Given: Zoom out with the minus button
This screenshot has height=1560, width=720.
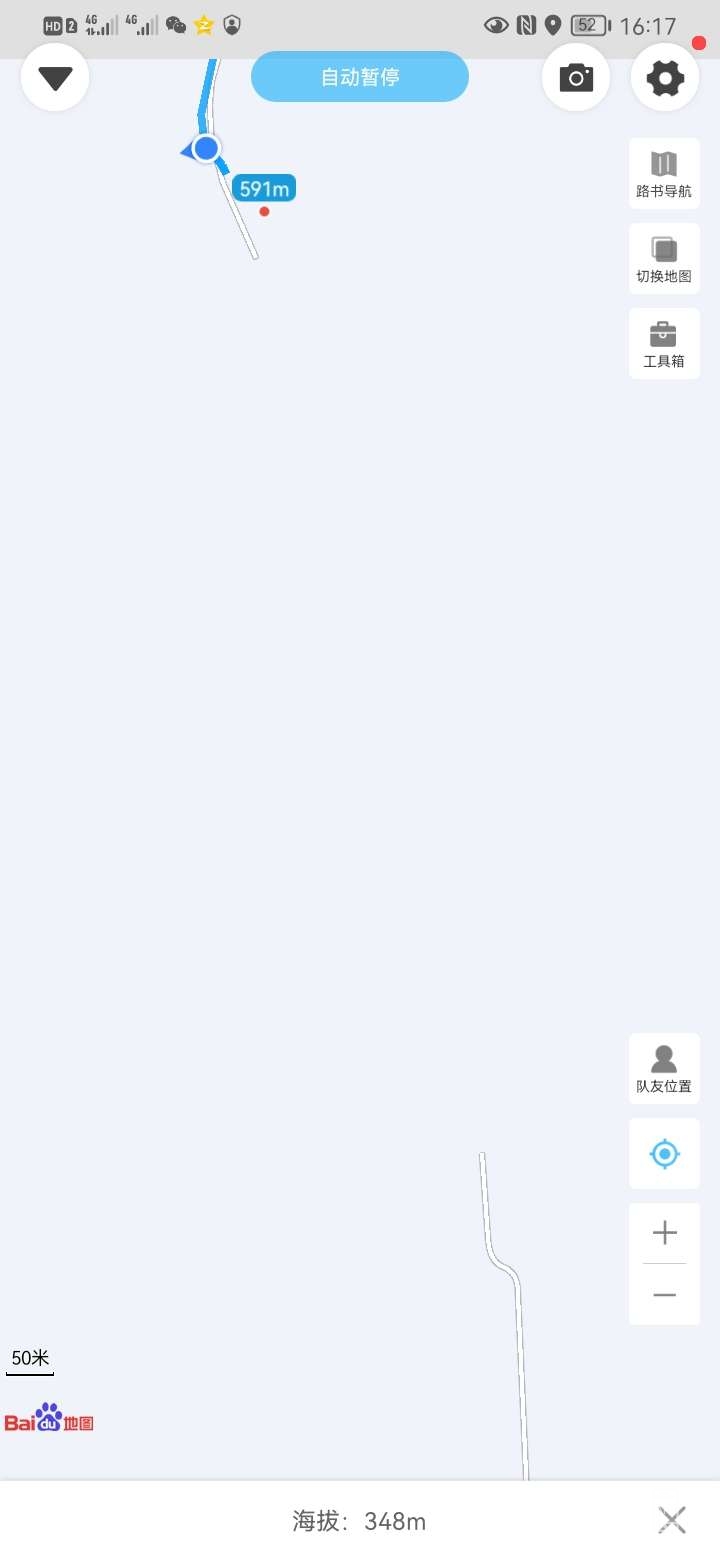Looking at the screenshot, I should tap(664, 1295).
